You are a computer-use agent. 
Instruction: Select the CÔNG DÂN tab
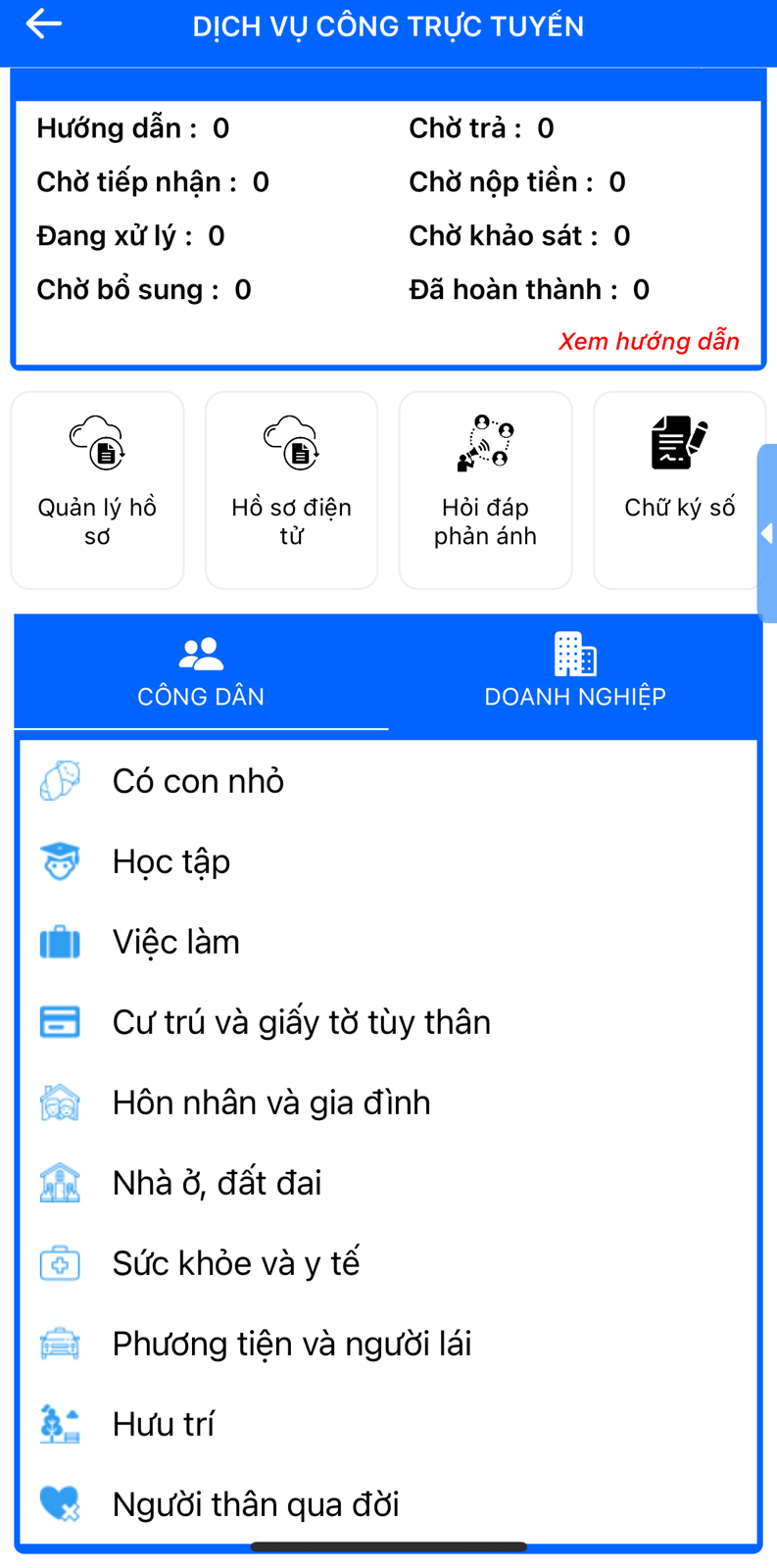201,672
